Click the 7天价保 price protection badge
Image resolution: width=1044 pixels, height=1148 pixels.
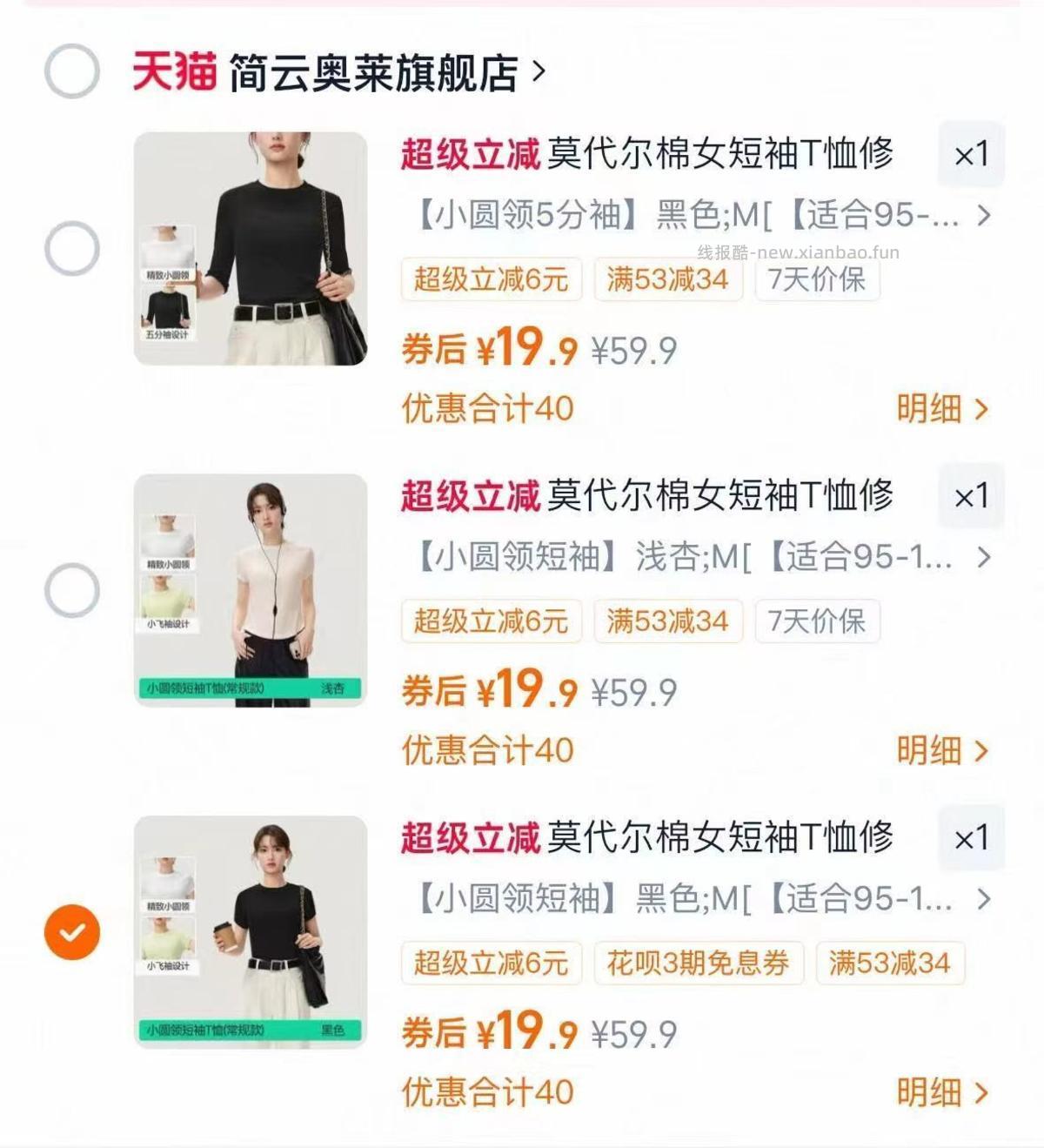tap(818, 280)
